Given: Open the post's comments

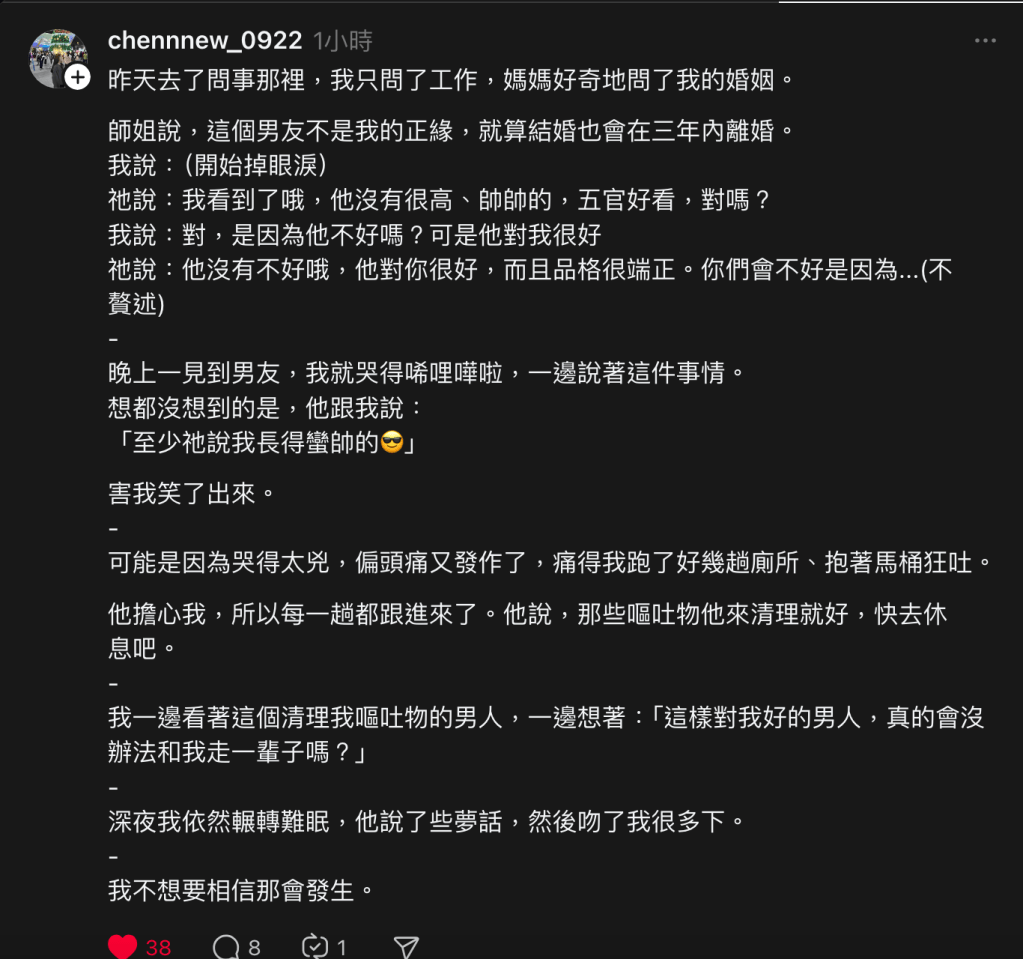Looking at the screenshot, I should point(227,946).
